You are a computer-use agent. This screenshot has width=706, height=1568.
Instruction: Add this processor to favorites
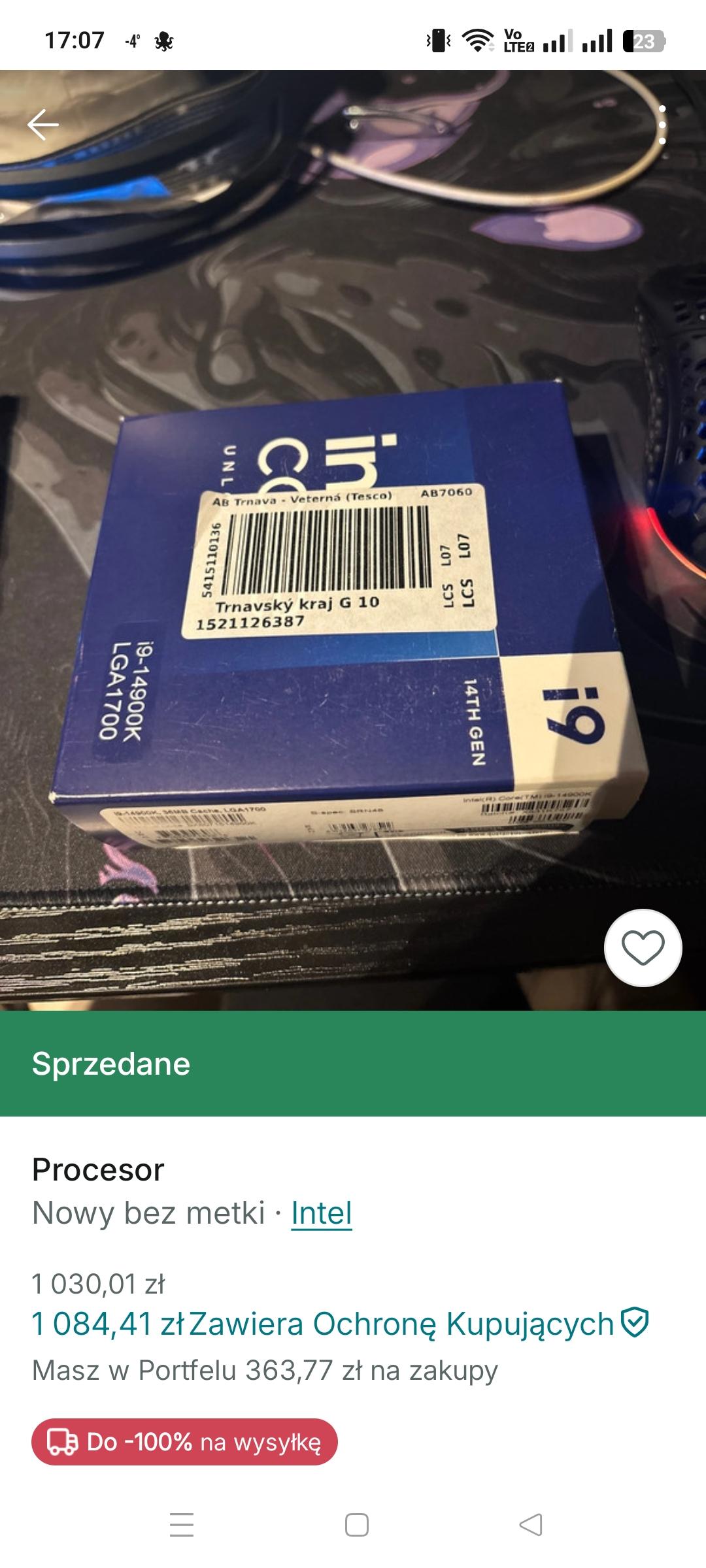[x=643, y=948]
